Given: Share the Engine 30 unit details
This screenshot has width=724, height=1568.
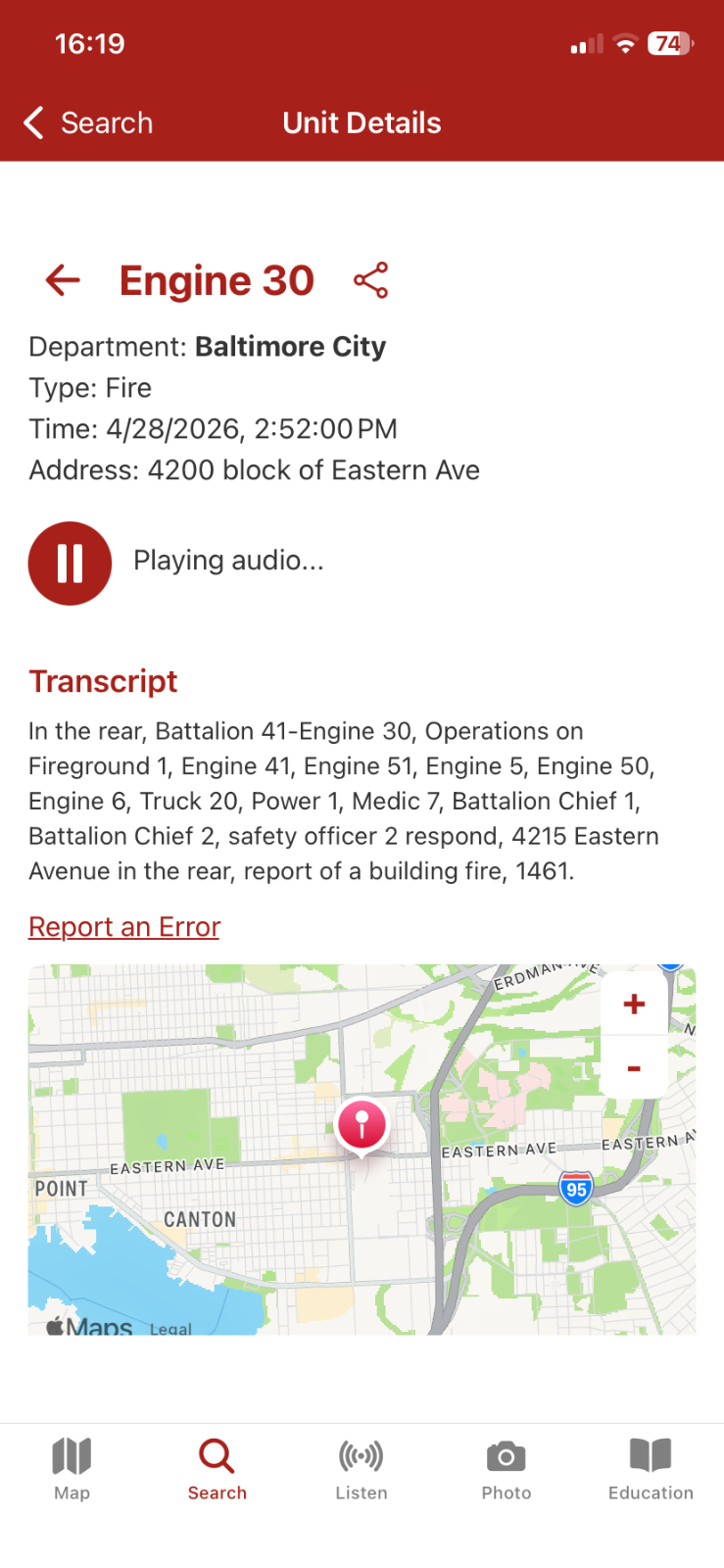Looking at the screenshot, I should tap(370, 280).
